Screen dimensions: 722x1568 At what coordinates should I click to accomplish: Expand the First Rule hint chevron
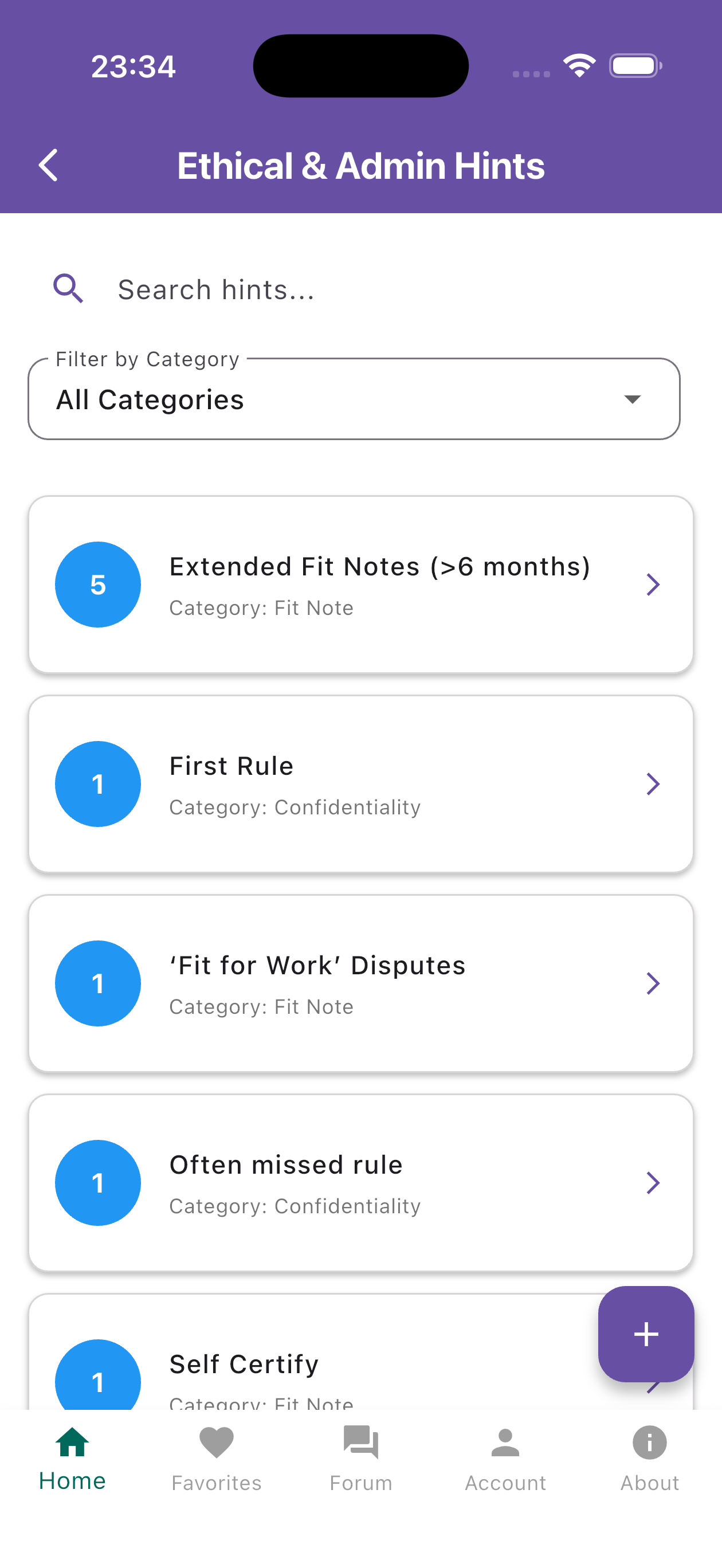(x=653, y=784)
